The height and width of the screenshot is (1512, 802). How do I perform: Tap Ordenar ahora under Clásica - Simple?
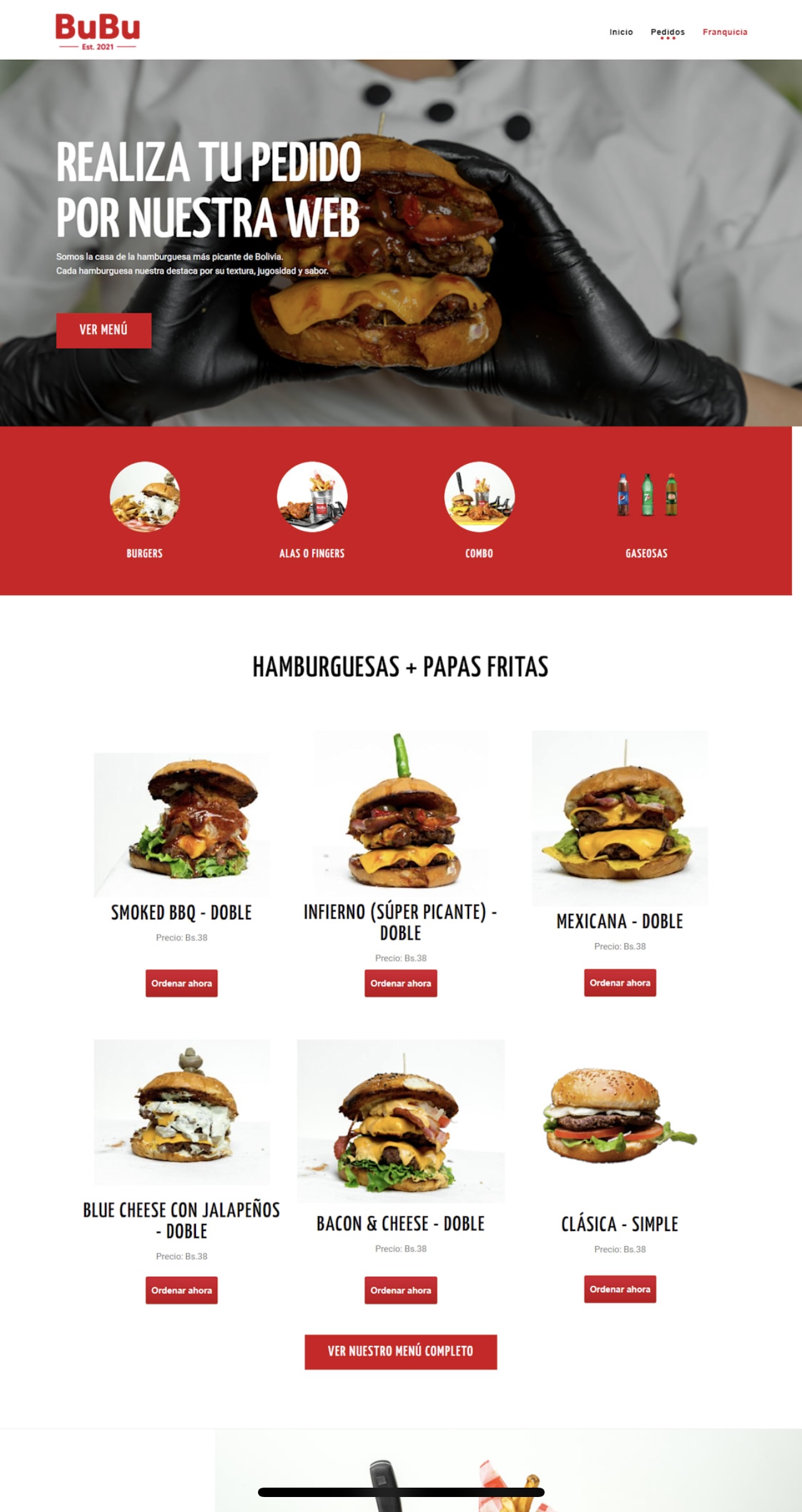click(x=620, y=1289)
